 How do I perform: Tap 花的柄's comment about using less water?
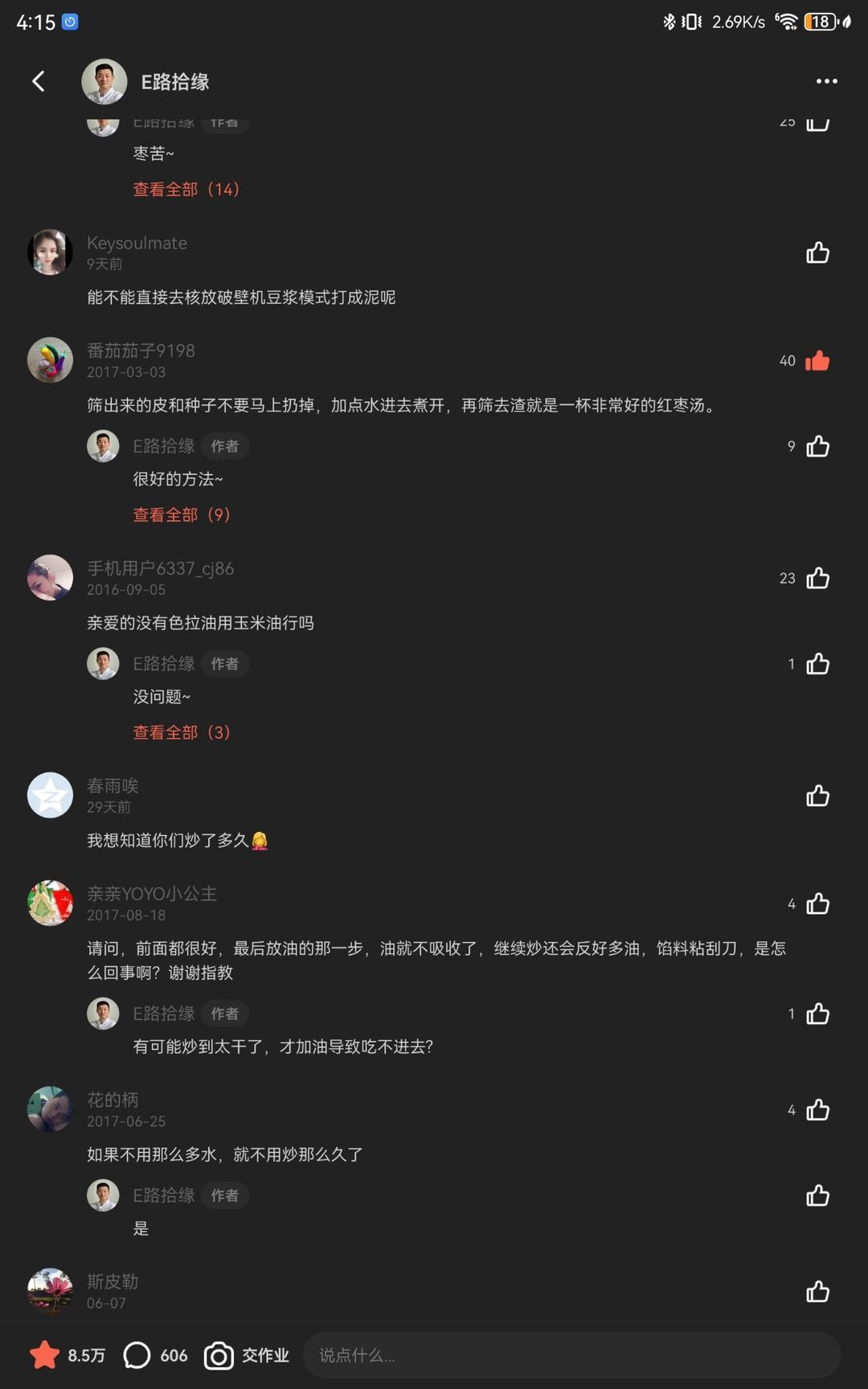pyautogui.click(x=223, y=1153)
